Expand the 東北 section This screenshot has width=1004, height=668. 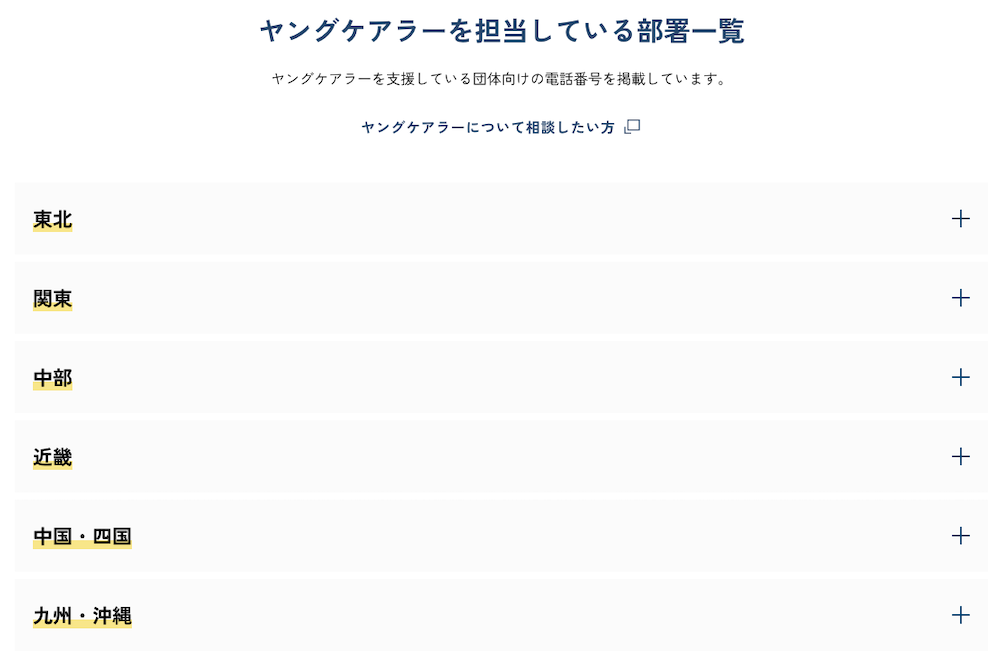[x=960, y=219]
